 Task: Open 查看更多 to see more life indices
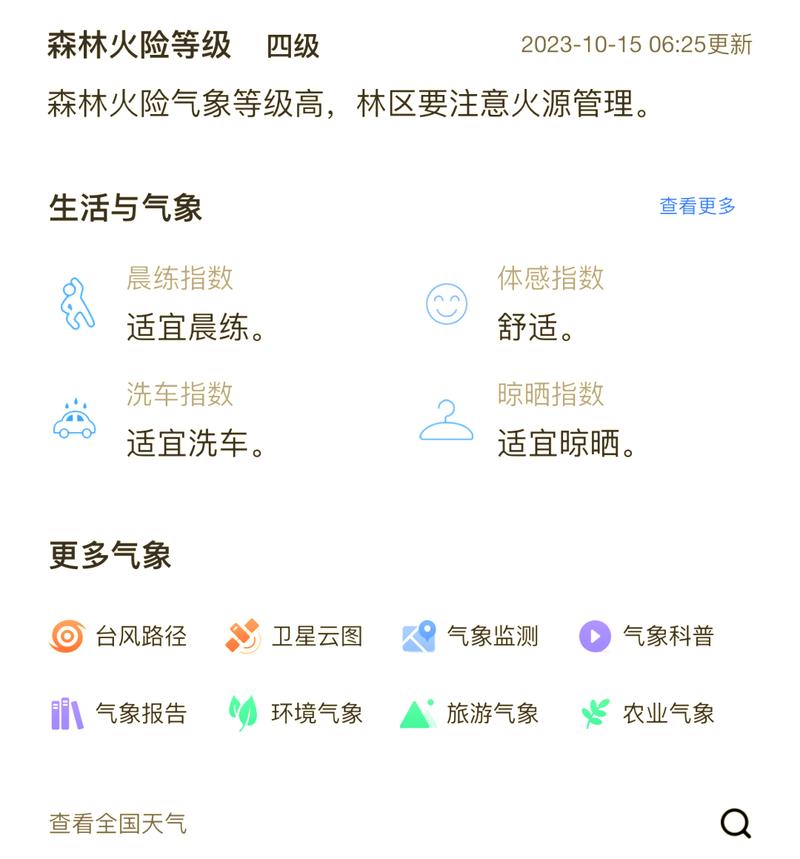[x=699, y=204]
